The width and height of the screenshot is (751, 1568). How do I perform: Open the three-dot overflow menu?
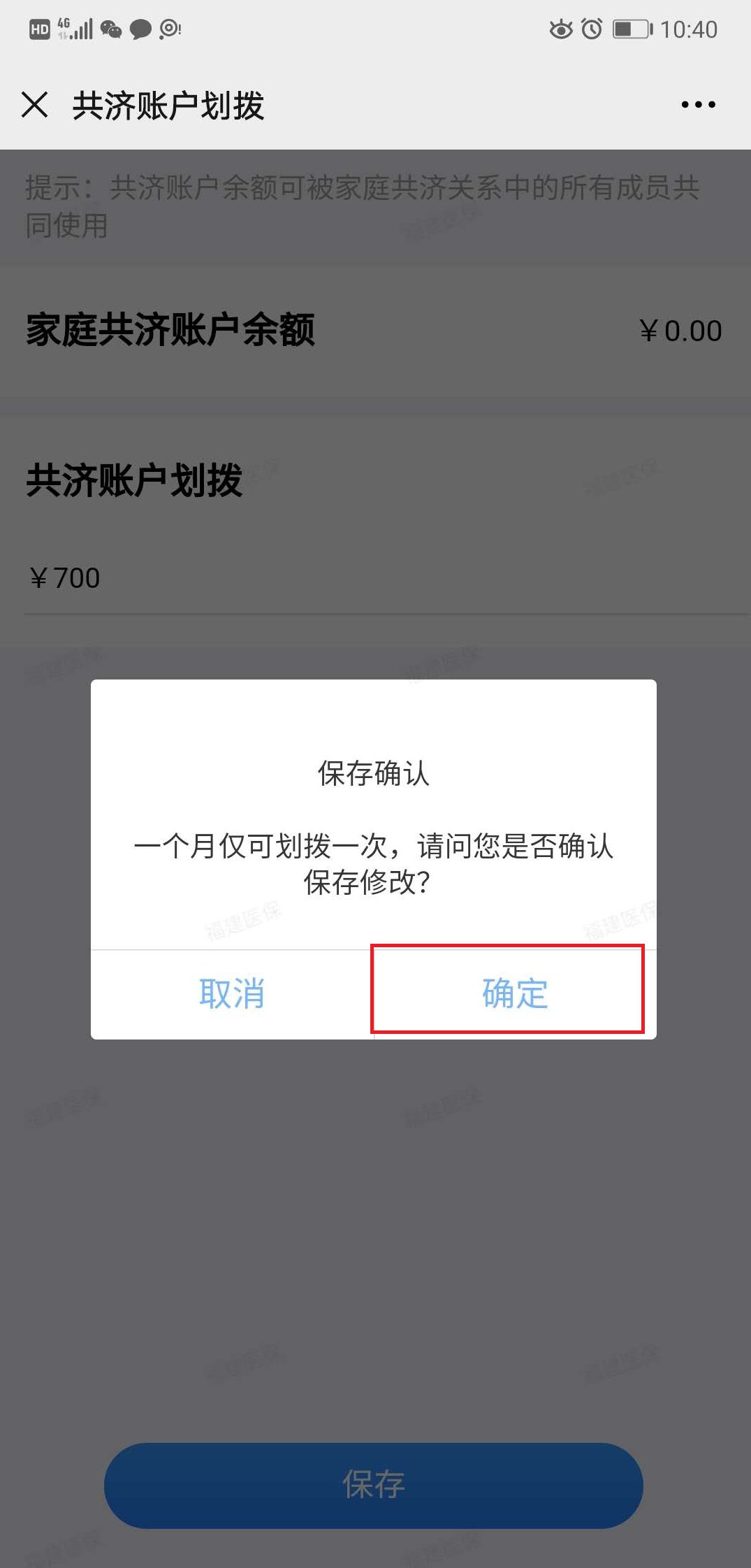(698, 105)
